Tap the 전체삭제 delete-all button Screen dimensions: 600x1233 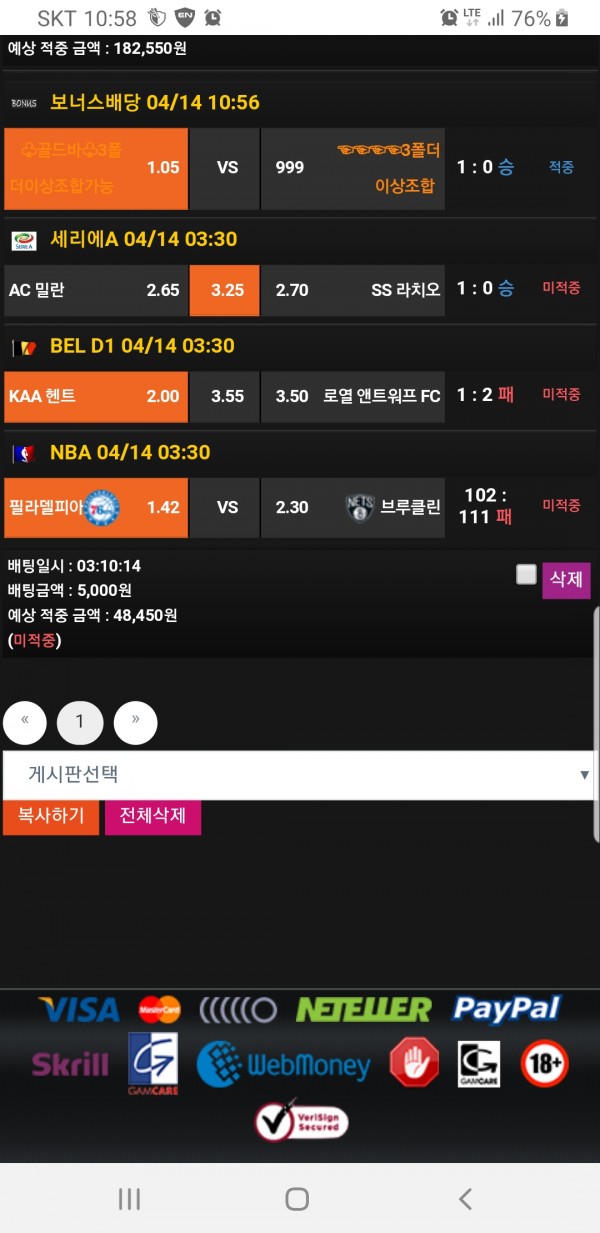click(152, 815)
